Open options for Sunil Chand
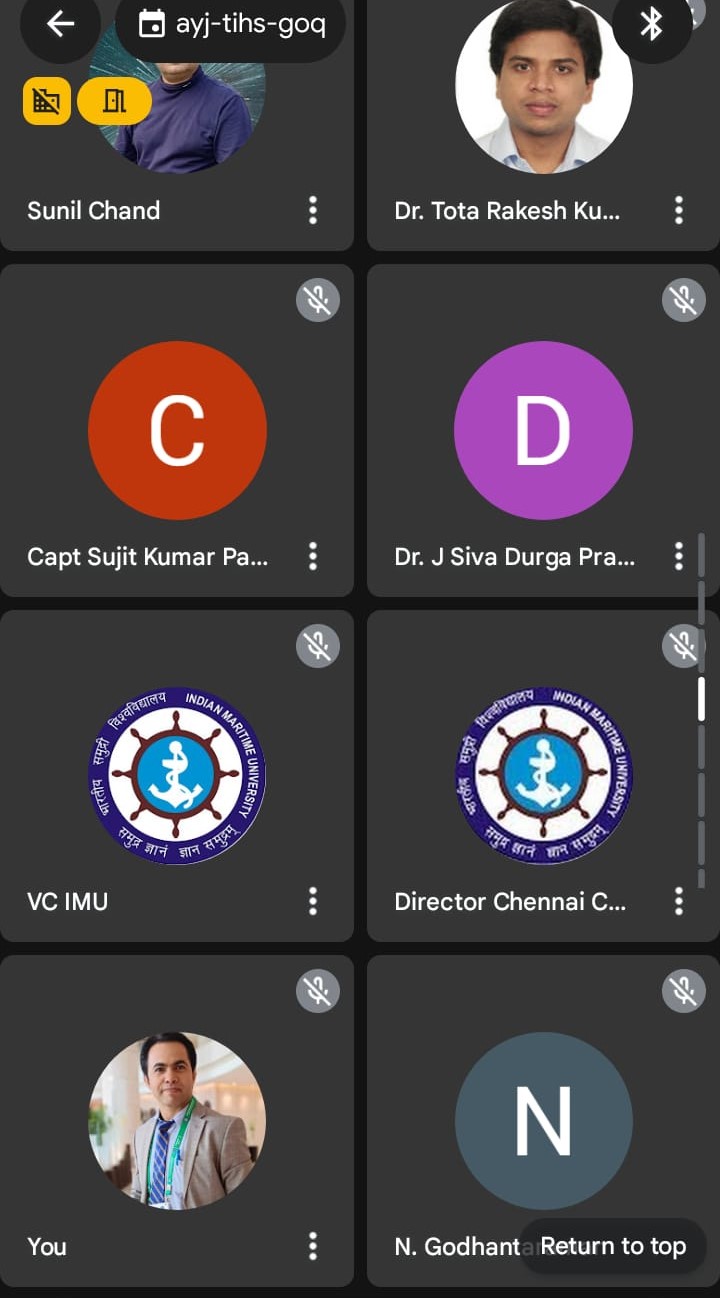 pos(313,210)
